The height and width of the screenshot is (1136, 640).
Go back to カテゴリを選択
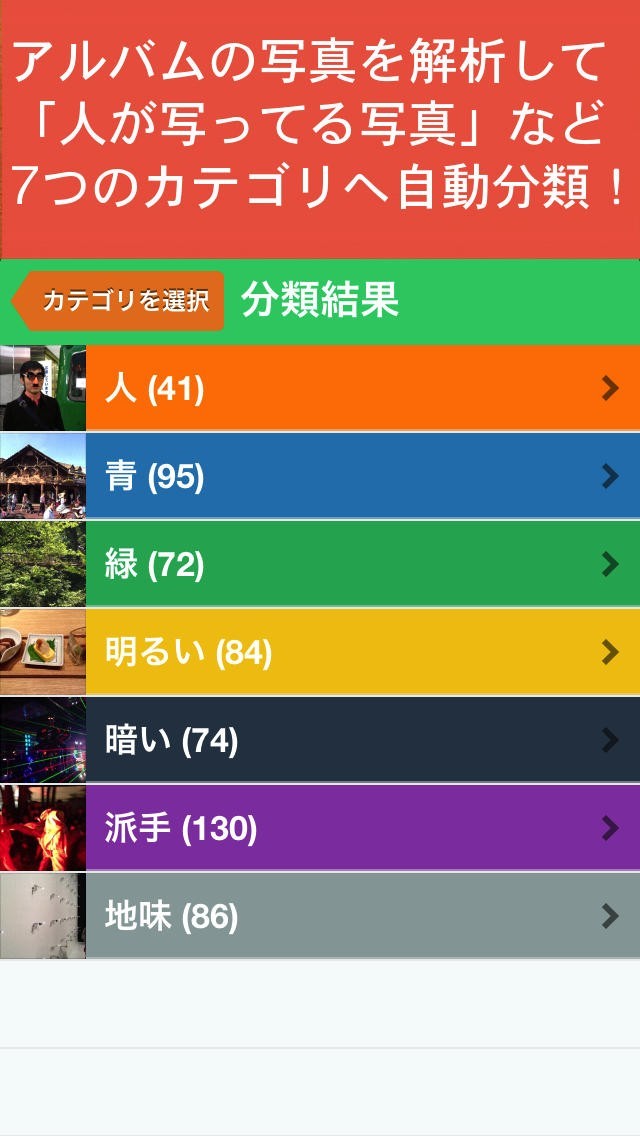click(120, 300)
